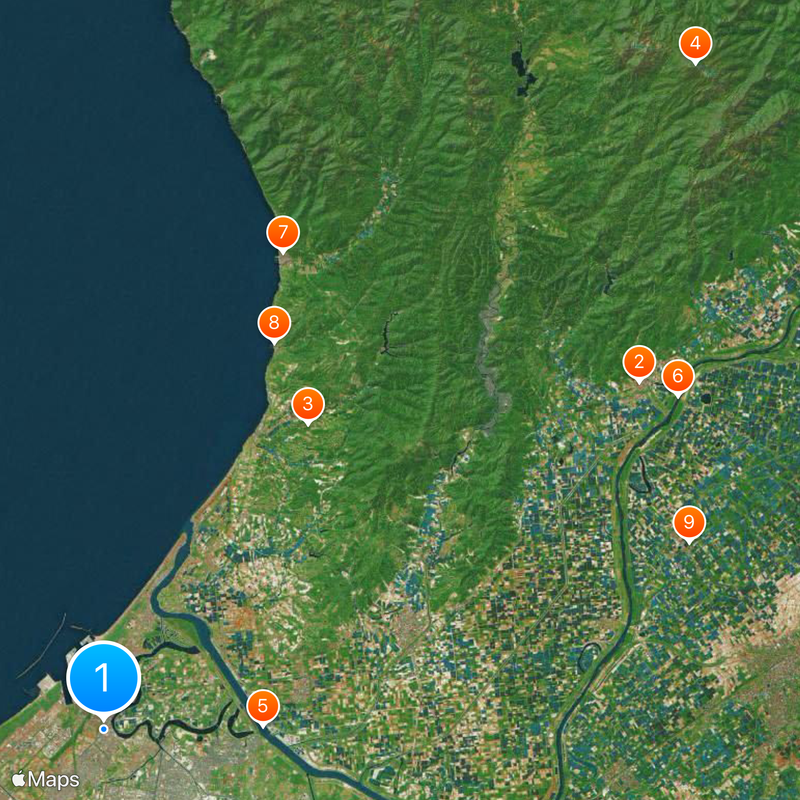Tap map pin number 9
The height and width of the screenshot is (800, 800).
pyautogui.click(x=688, y=522)
